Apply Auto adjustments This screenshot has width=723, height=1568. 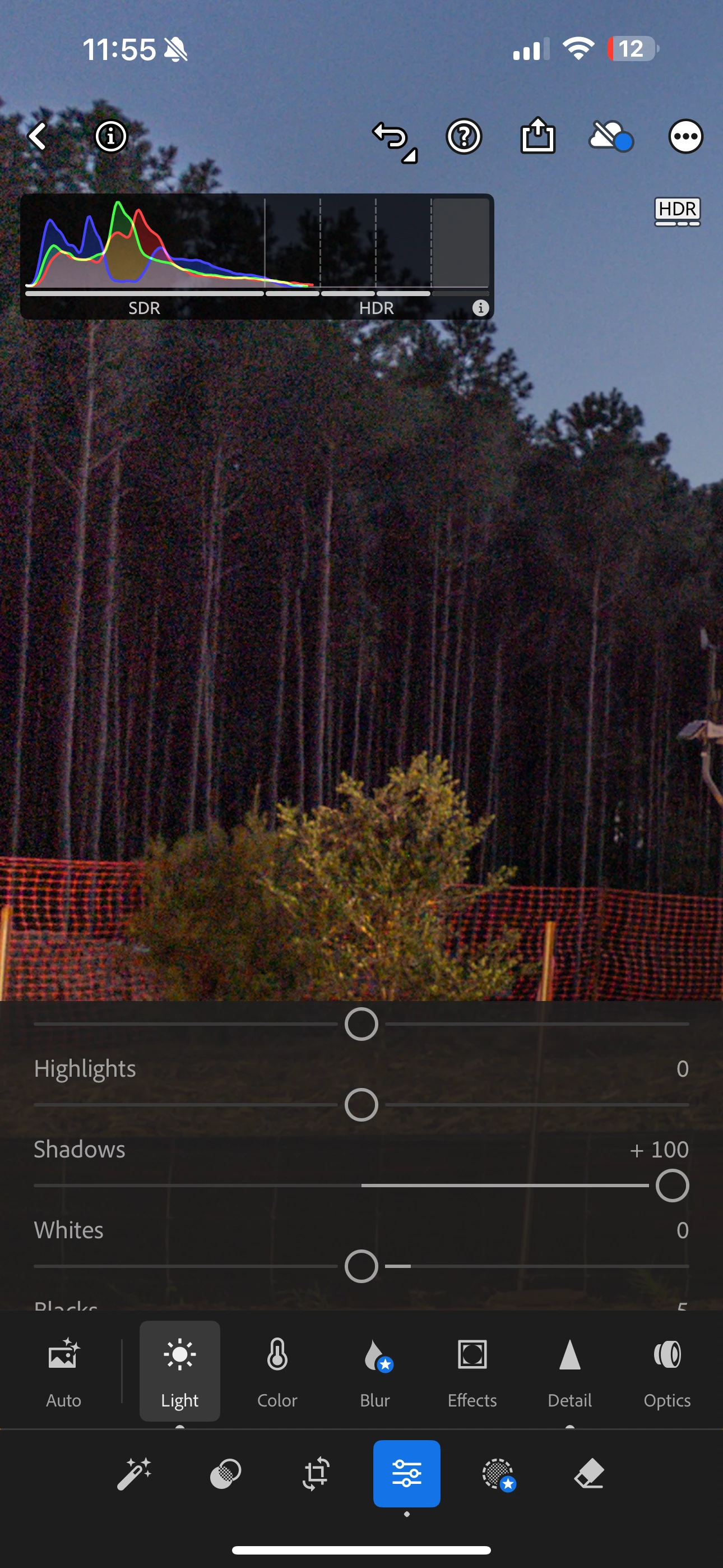point(63,1371)
